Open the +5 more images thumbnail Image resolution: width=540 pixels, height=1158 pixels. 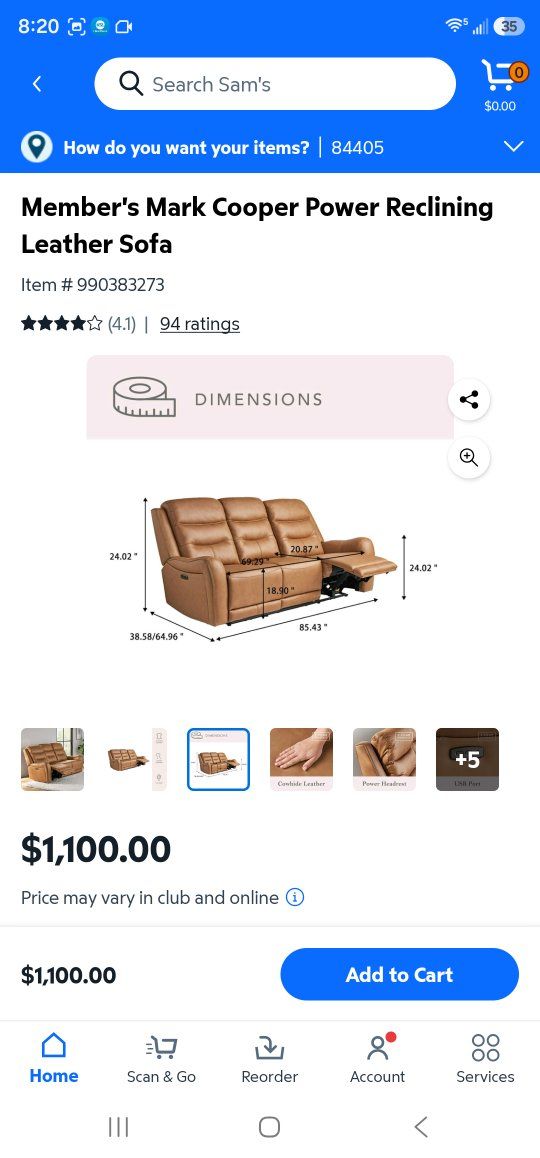tap(468, 759)
